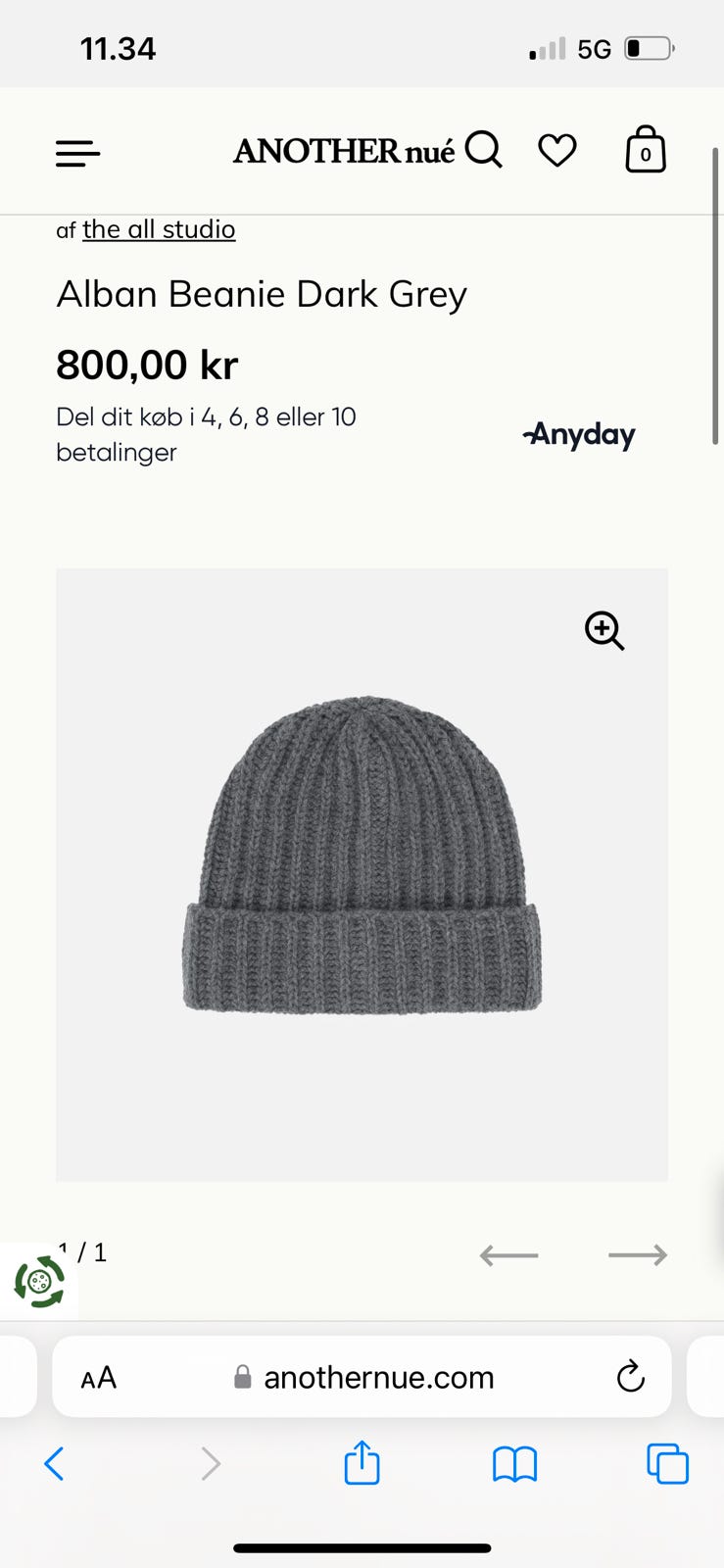
Task: Zoom in on the beanie image
Action: (604, 630)
